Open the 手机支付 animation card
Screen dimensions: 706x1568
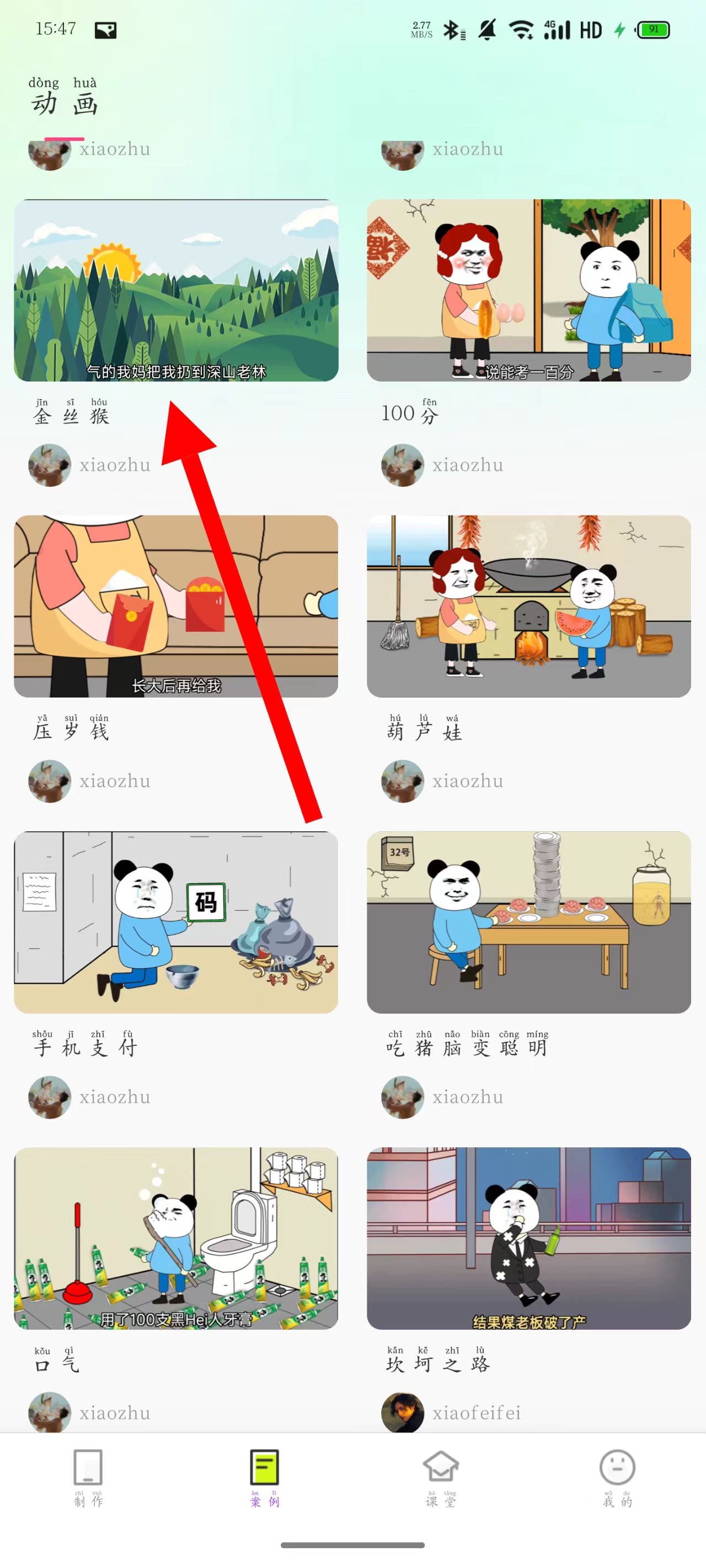[x=175, y=922]
